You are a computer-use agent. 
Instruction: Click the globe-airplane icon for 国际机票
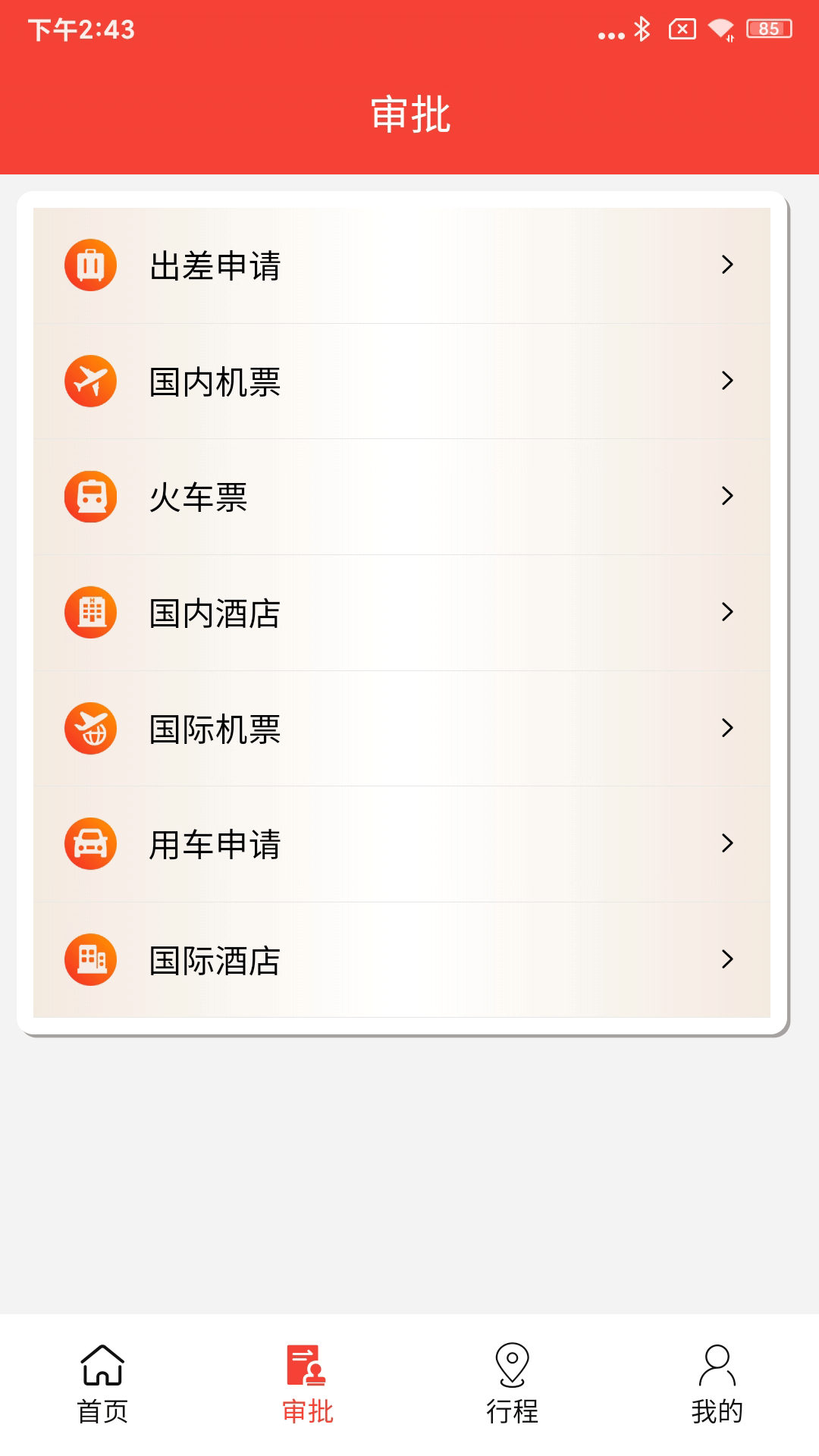coord(91,728)
